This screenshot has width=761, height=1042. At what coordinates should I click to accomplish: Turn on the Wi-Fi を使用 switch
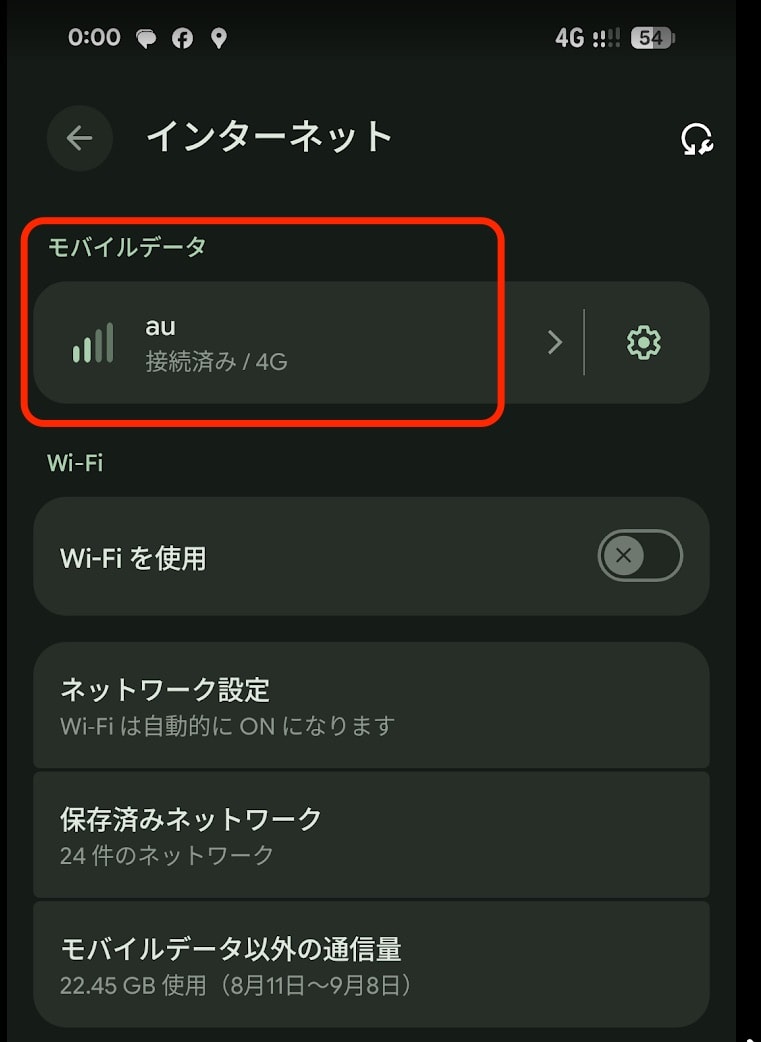tap(639, 556)
